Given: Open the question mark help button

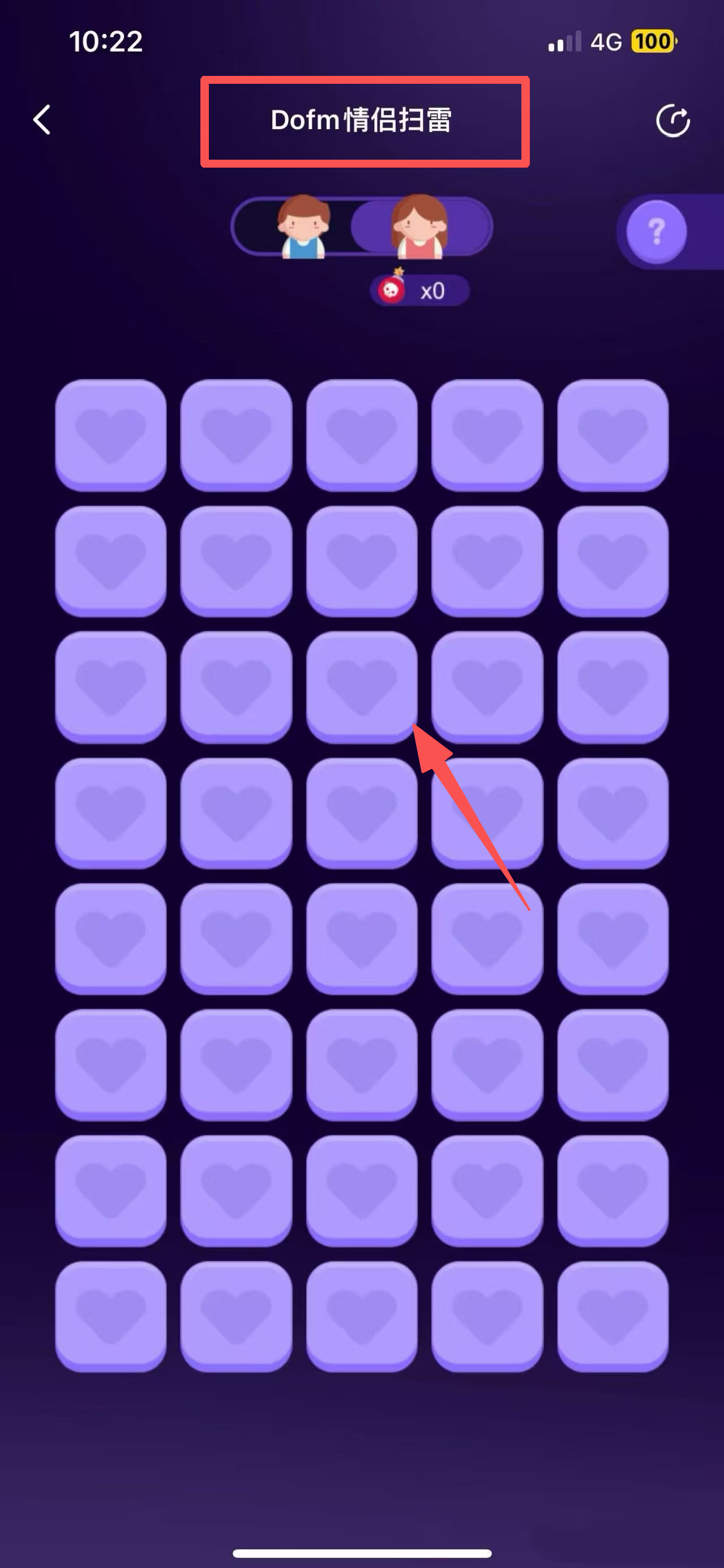Looking at the screenshot, I should click(657, 232).
